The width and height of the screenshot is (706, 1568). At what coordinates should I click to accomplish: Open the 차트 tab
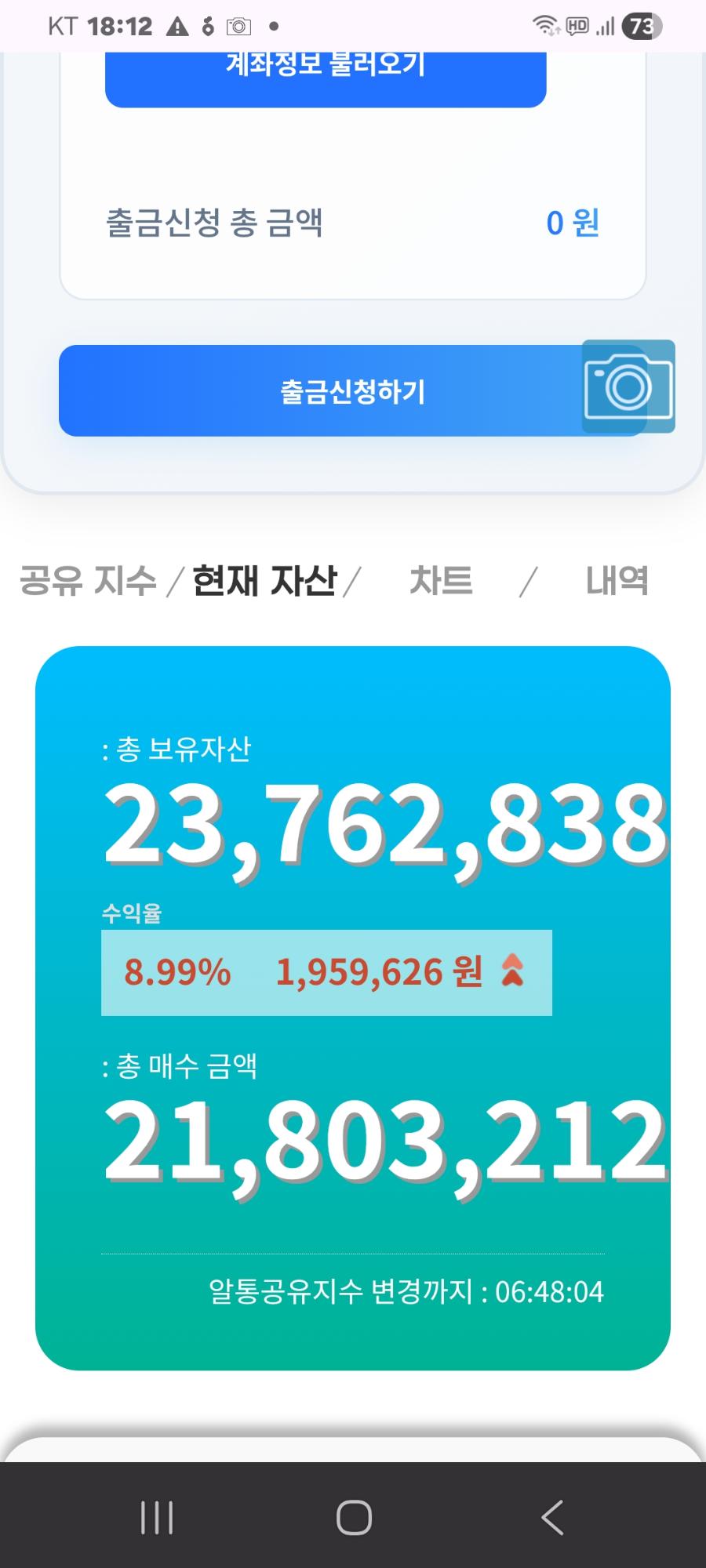[x=441, y=581]
